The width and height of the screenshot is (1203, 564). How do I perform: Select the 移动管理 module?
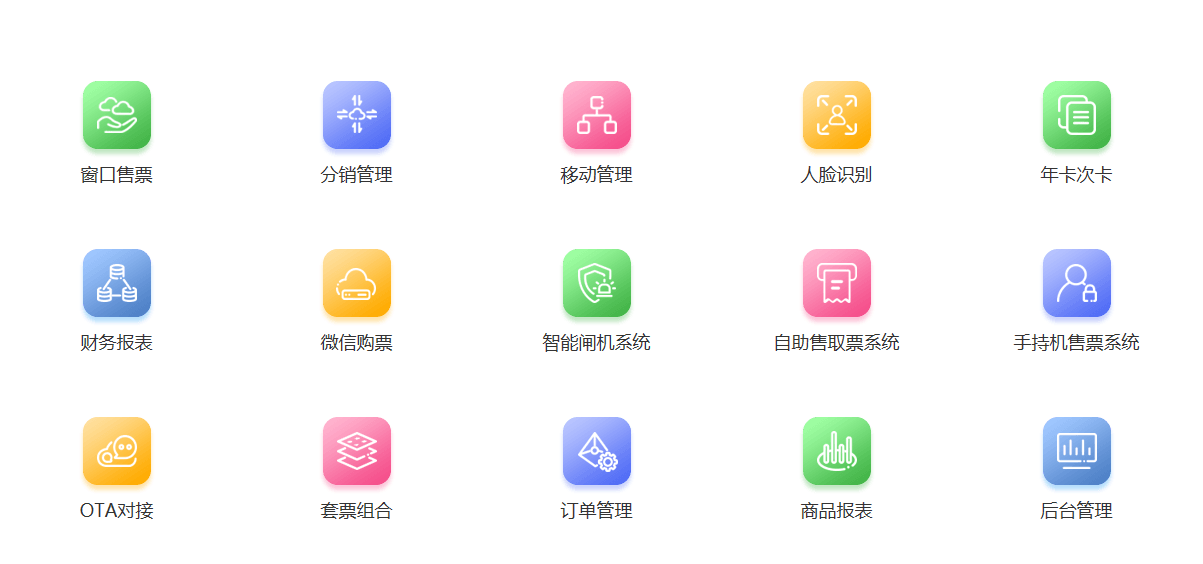pos(597,115)
